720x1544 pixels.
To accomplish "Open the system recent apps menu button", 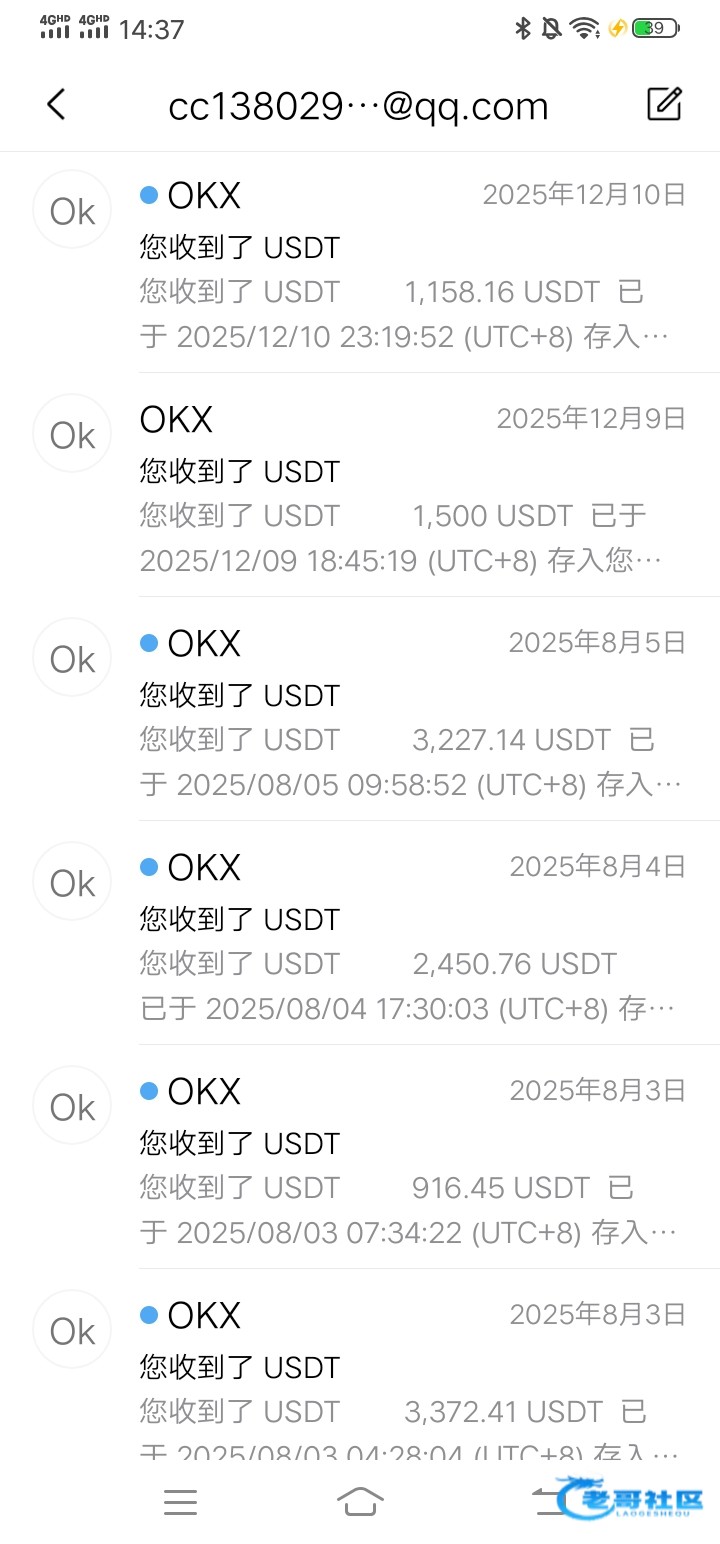I will [x=181, y=1501].
